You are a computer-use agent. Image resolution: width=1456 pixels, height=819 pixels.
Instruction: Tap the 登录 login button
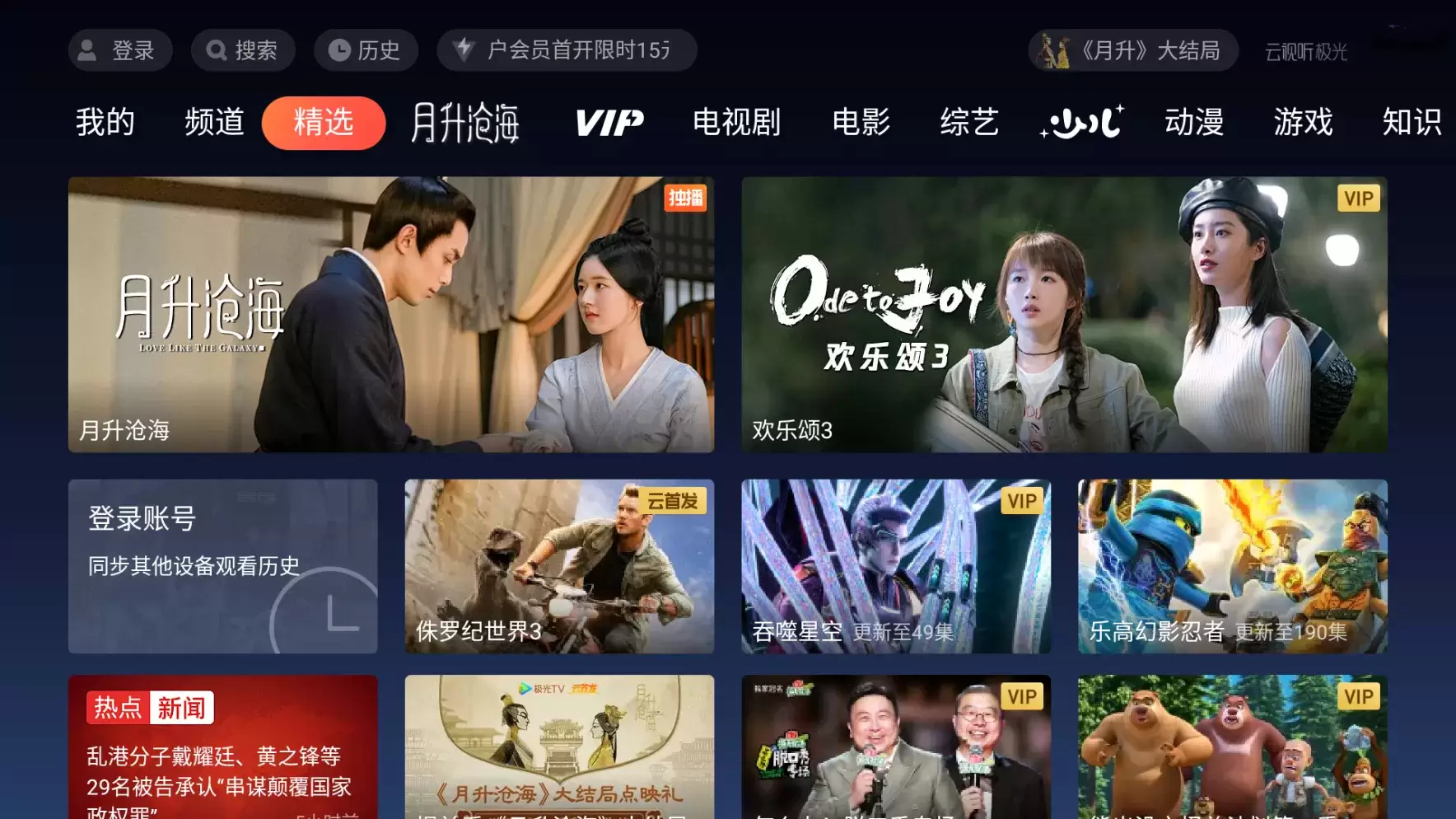point(120,50)
